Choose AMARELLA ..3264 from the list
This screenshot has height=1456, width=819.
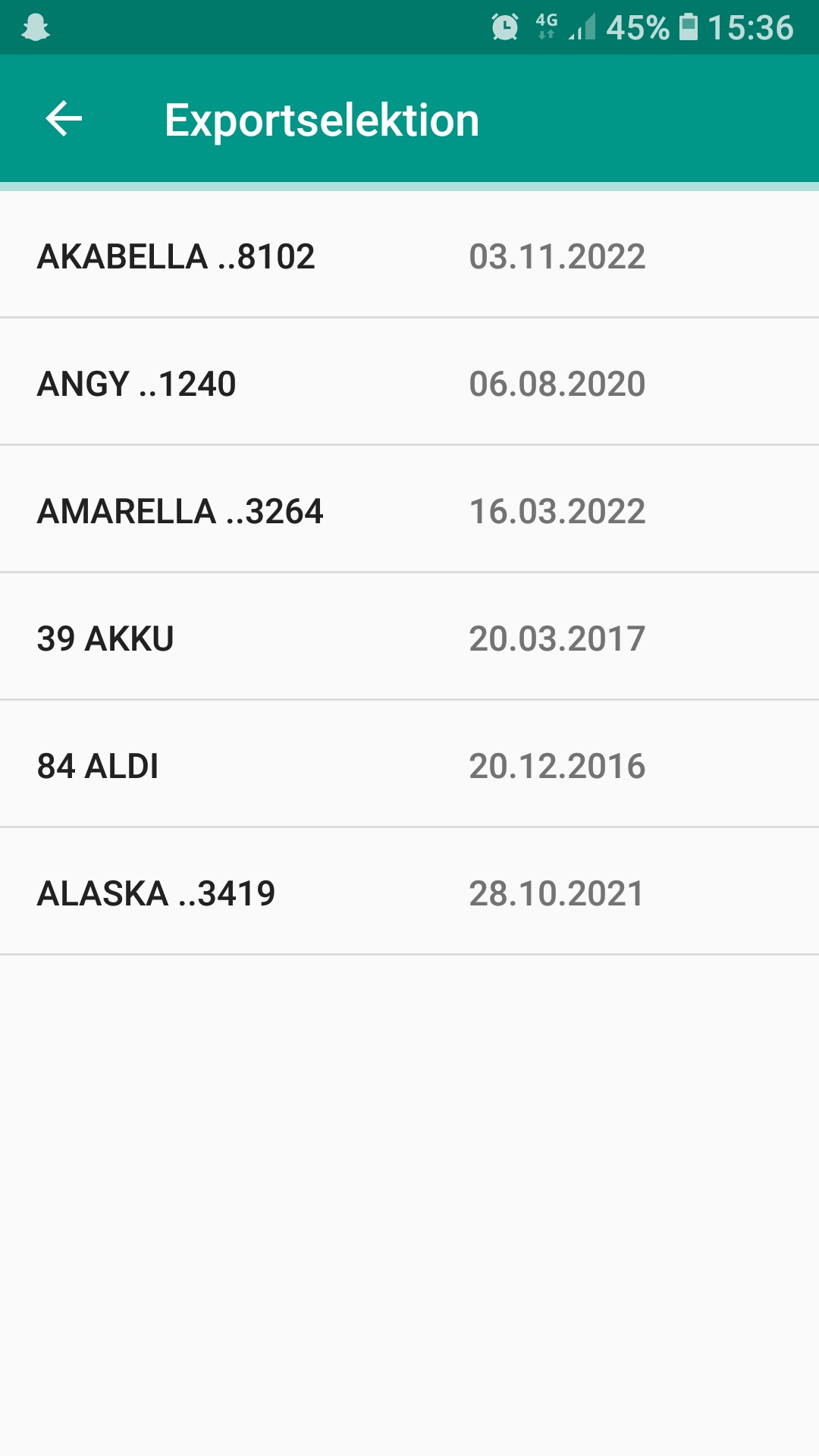[x=409, y=510]
